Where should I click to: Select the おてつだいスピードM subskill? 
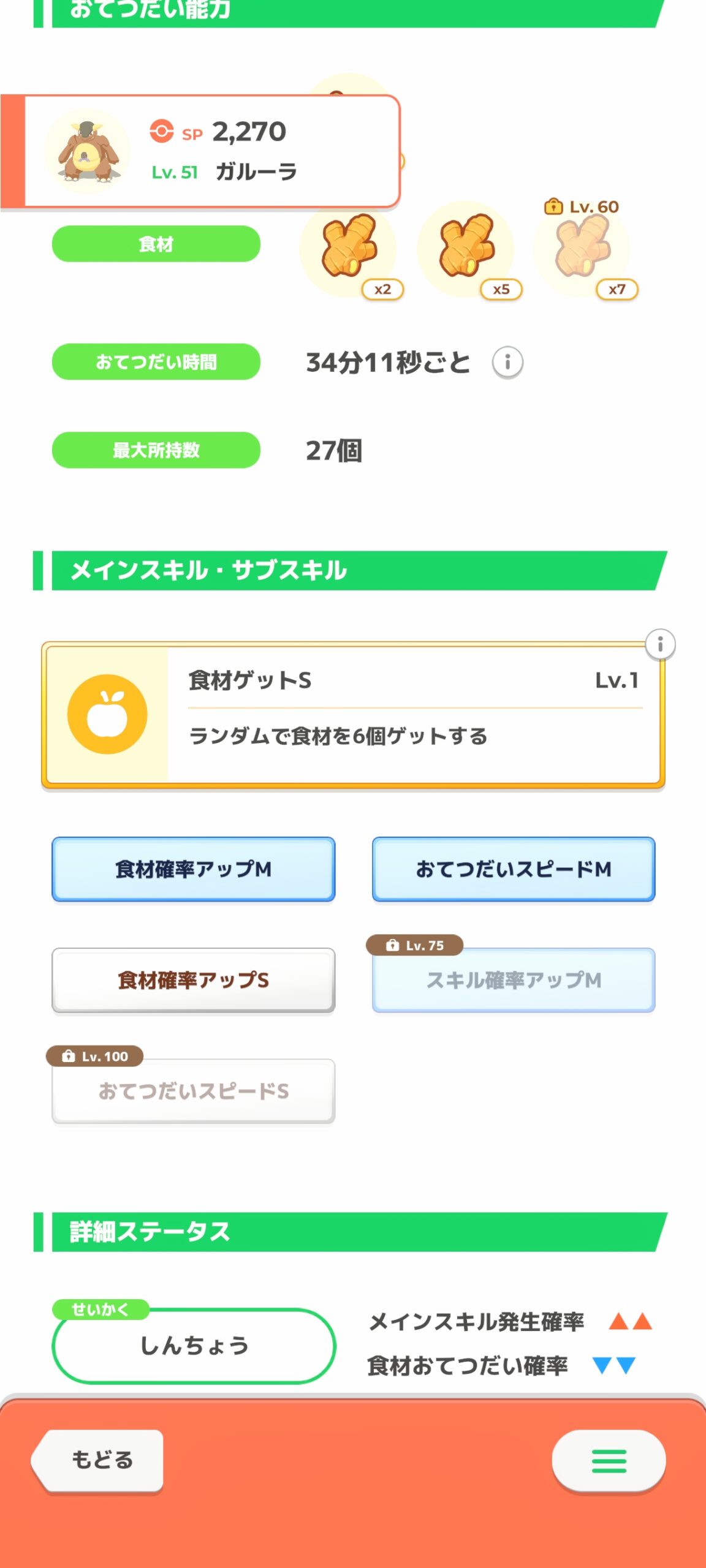click(512, 868)
